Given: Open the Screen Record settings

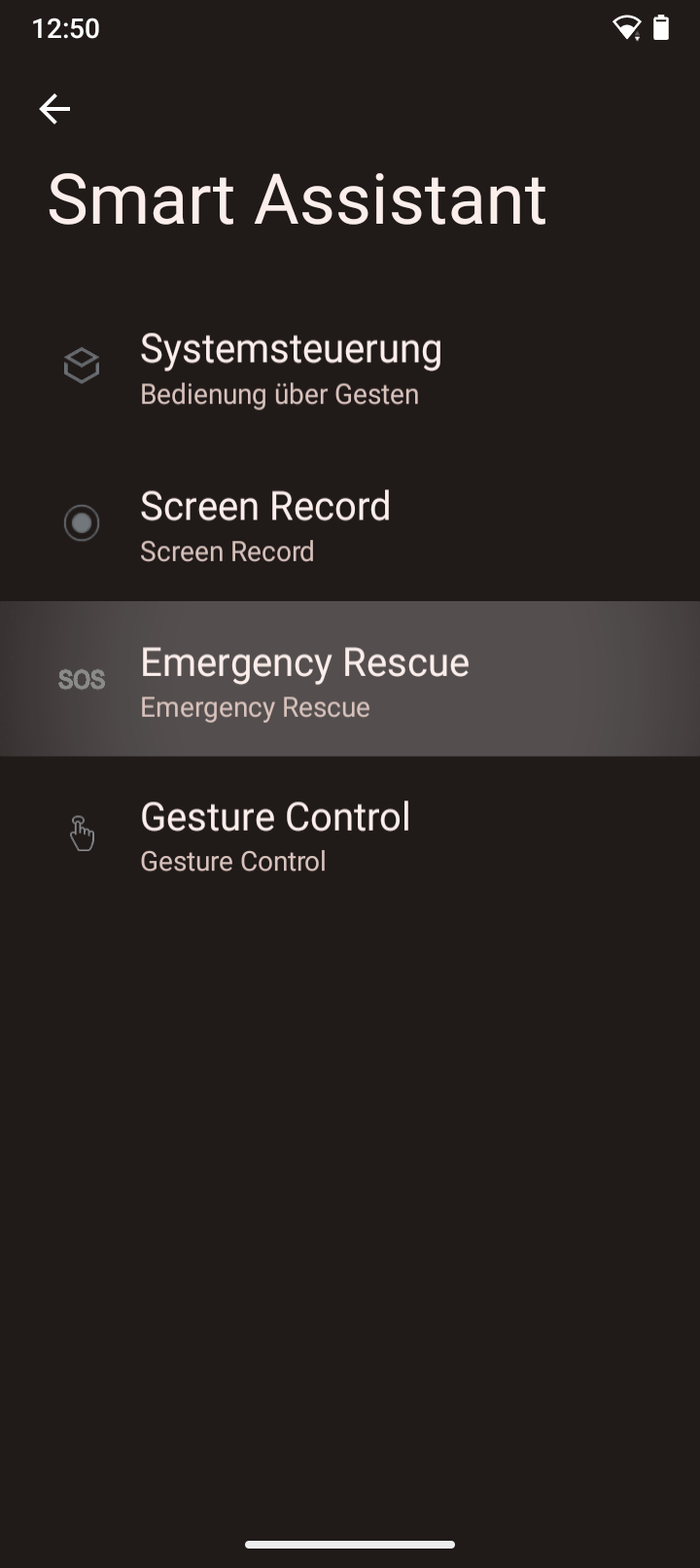Looking at the screenshot, I should click(x=350, y=523).
